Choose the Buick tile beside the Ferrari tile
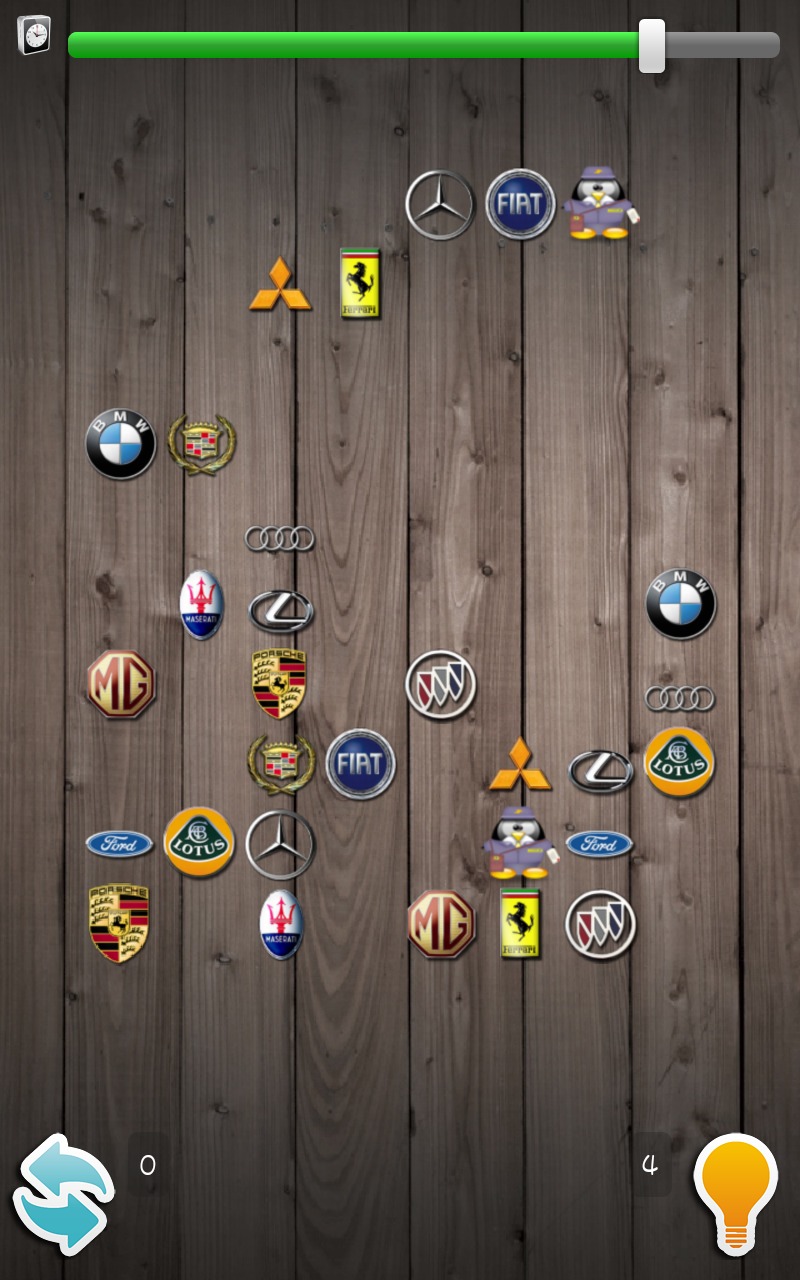Image resolution: width=800 pixels, height=1280 pixels. [x=600, y=924]
